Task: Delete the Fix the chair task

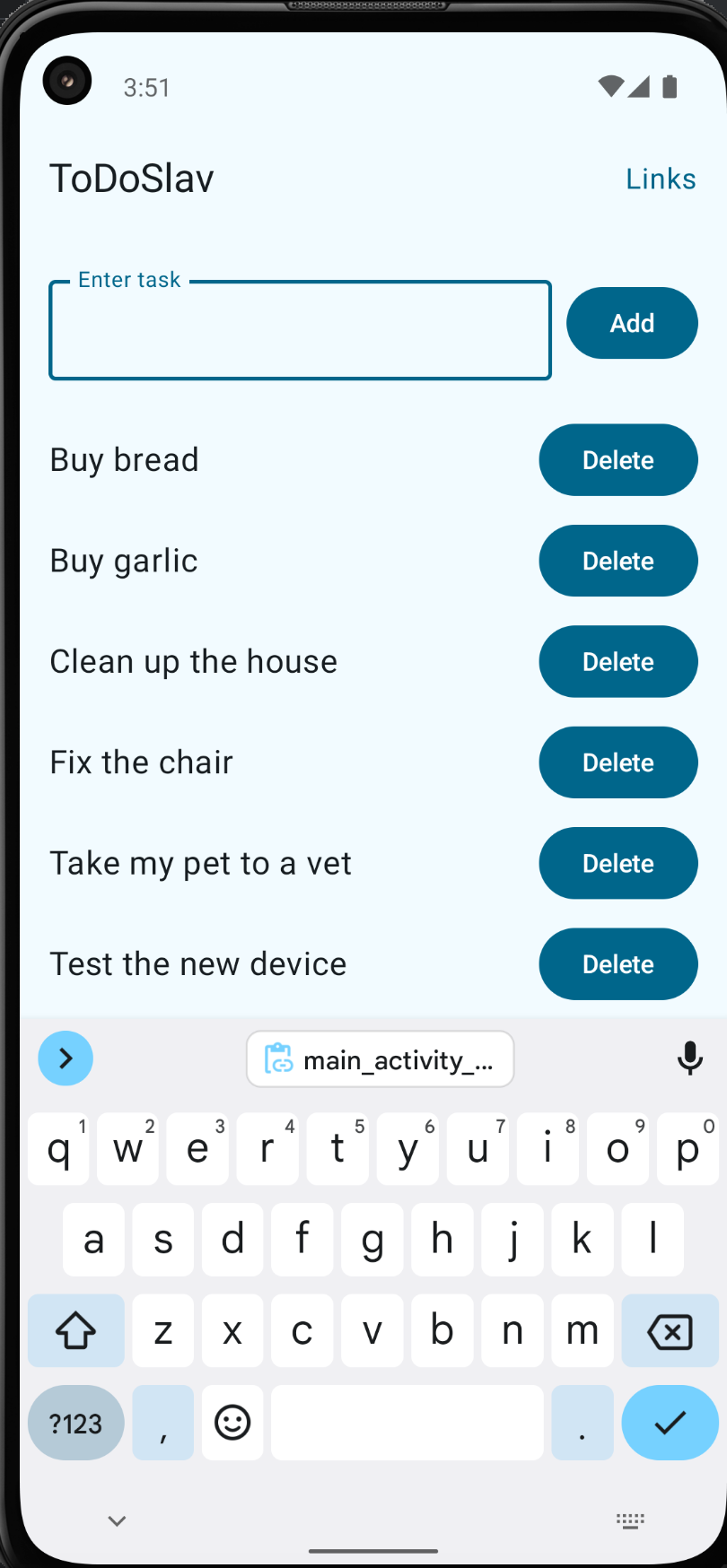Action: point(618,762)
